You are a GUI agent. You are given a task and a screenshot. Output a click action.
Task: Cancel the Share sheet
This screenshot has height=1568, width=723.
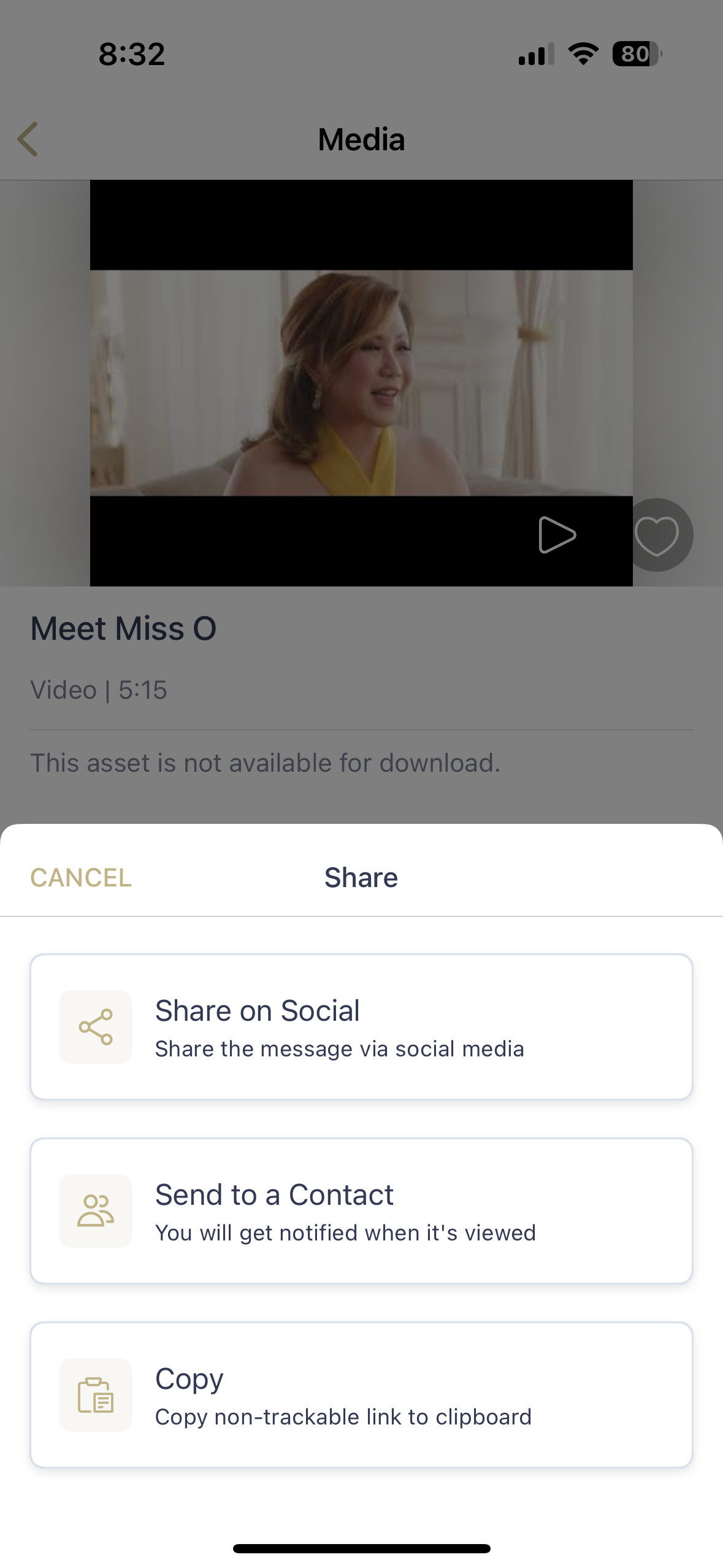tap(81, 877)
